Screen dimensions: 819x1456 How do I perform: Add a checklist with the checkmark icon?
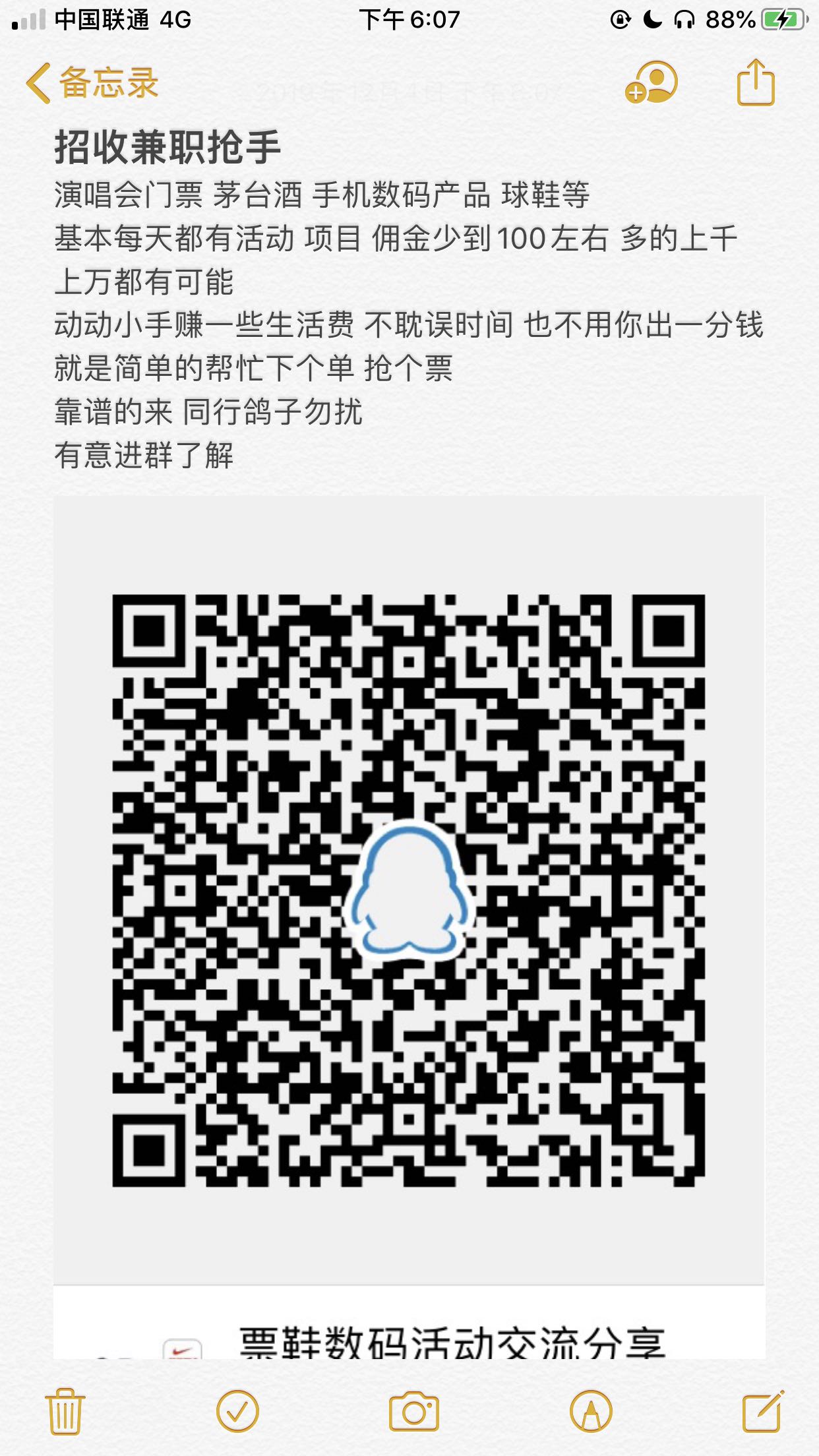coord(237,1411)
